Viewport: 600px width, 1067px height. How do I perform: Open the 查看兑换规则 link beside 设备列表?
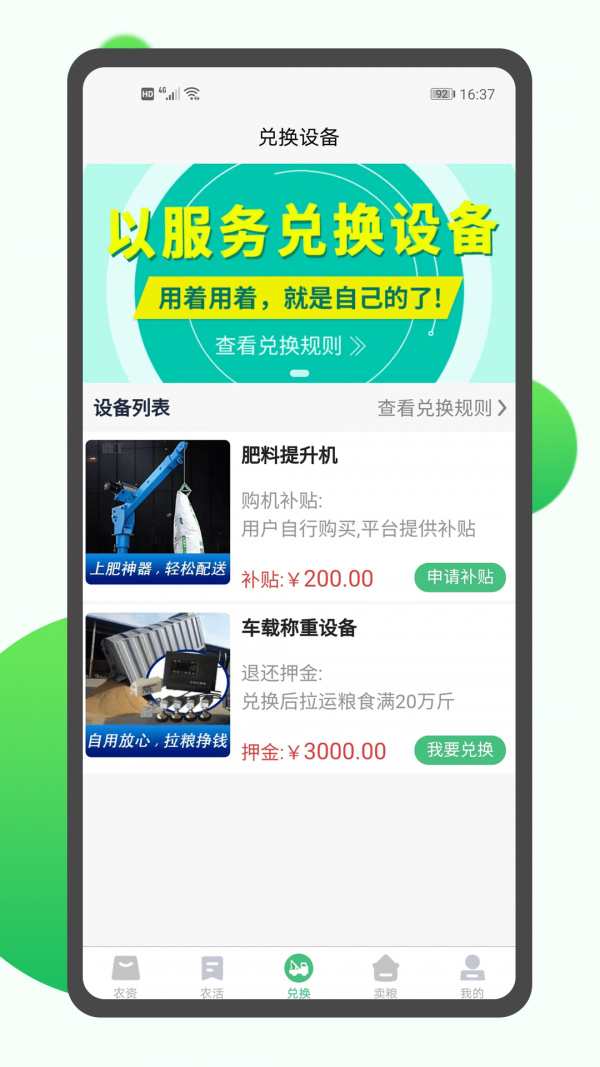[x=441, y=408]
